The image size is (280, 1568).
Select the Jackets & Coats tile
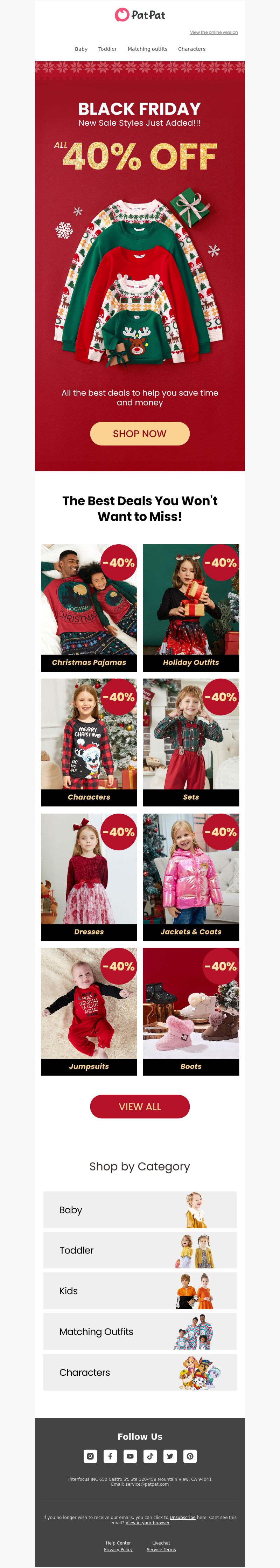click(190, 877)
